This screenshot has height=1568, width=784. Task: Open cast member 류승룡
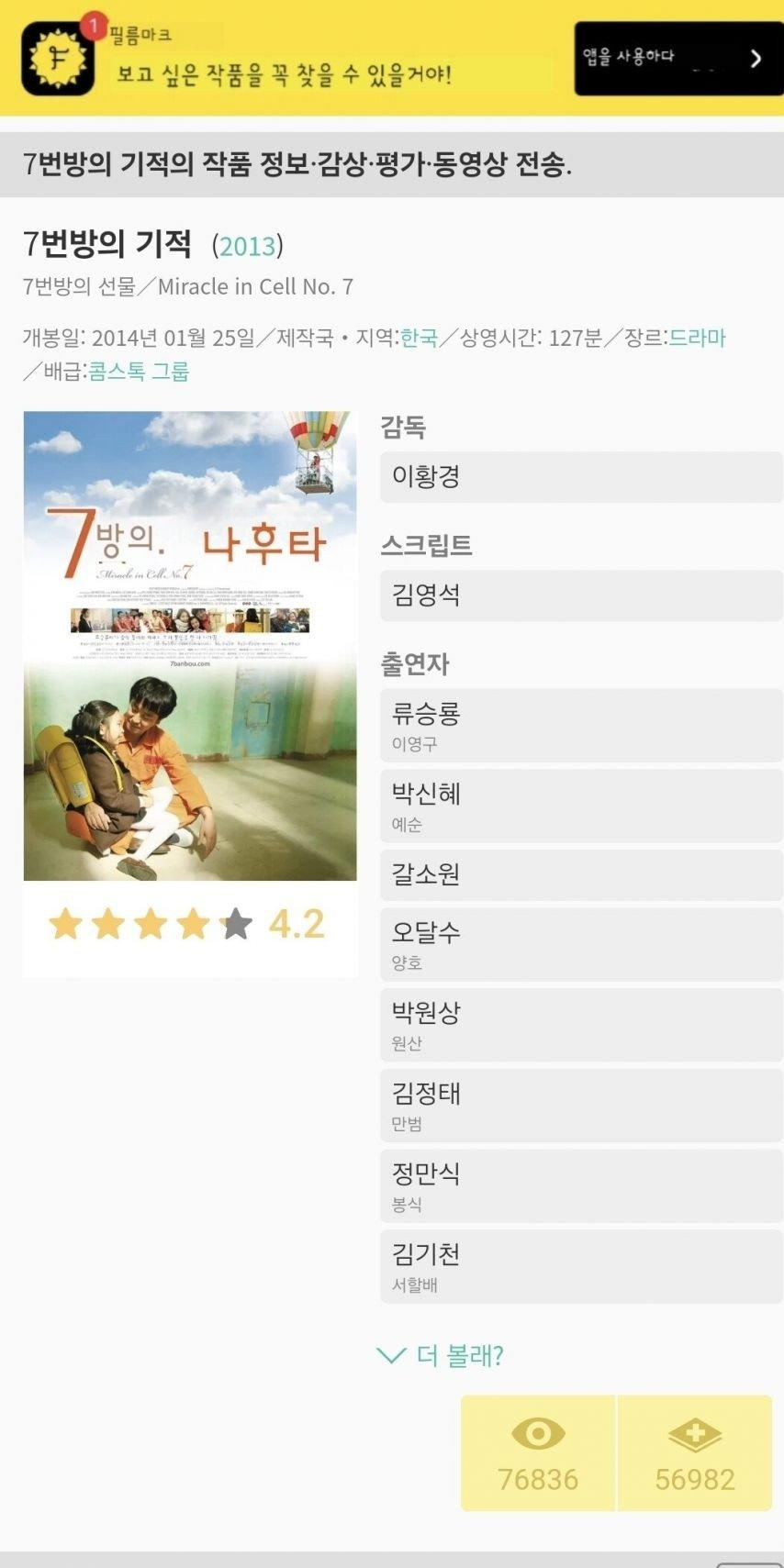pyautogui.click(x=580, y=725)
